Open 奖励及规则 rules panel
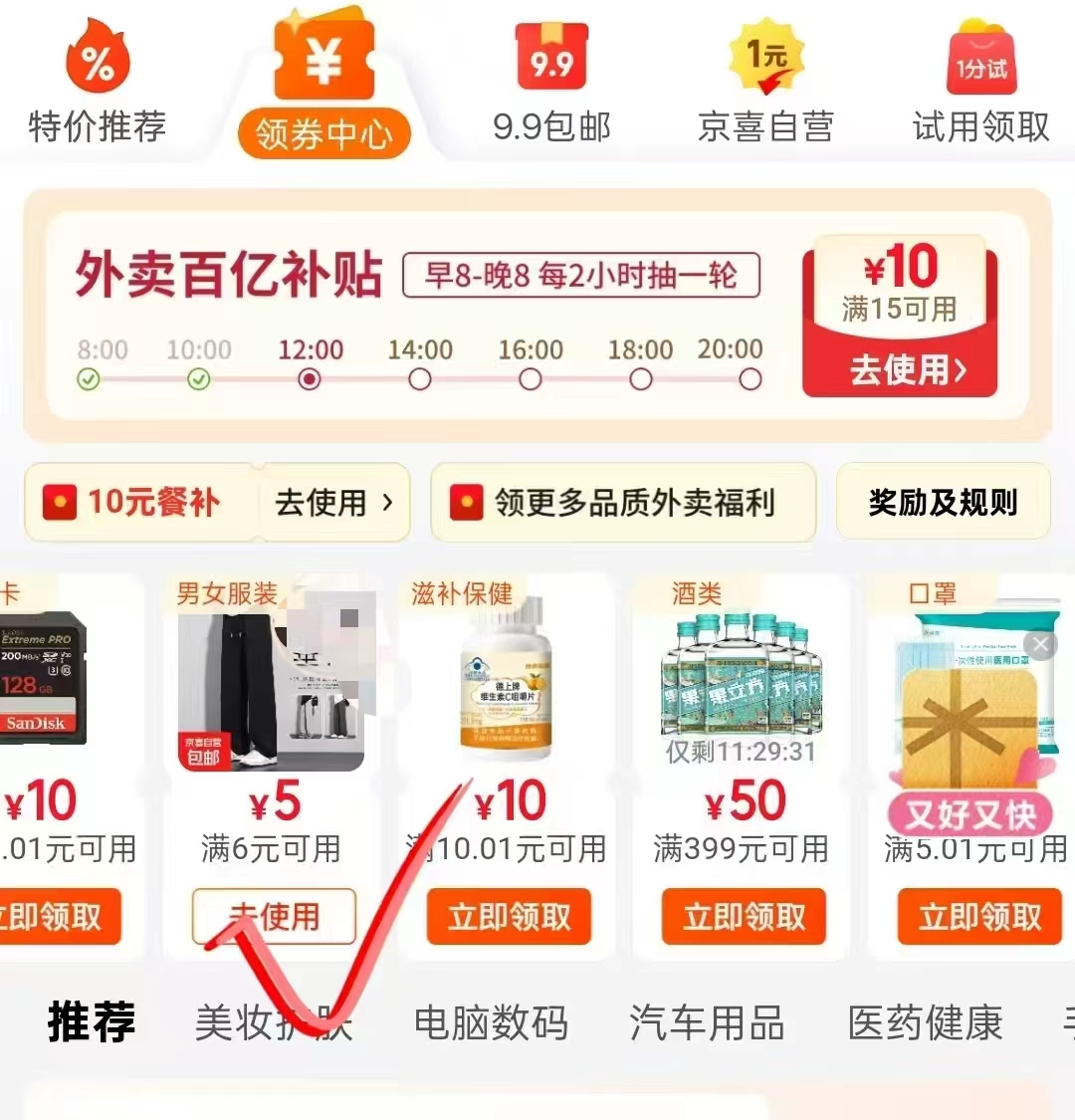 [x=943, y=503]
